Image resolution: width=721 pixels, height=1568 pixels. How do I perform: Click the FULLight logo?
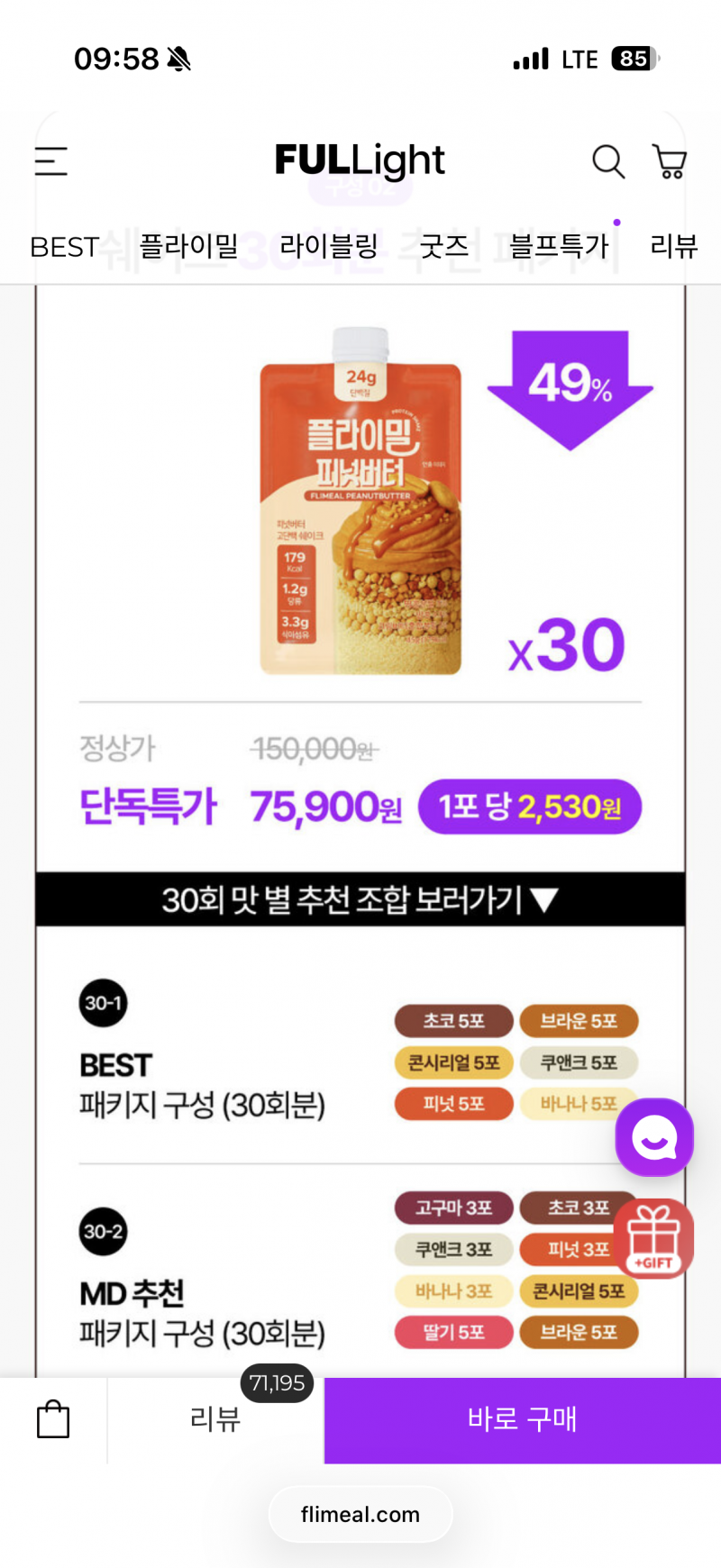click(x=360, y=159)
